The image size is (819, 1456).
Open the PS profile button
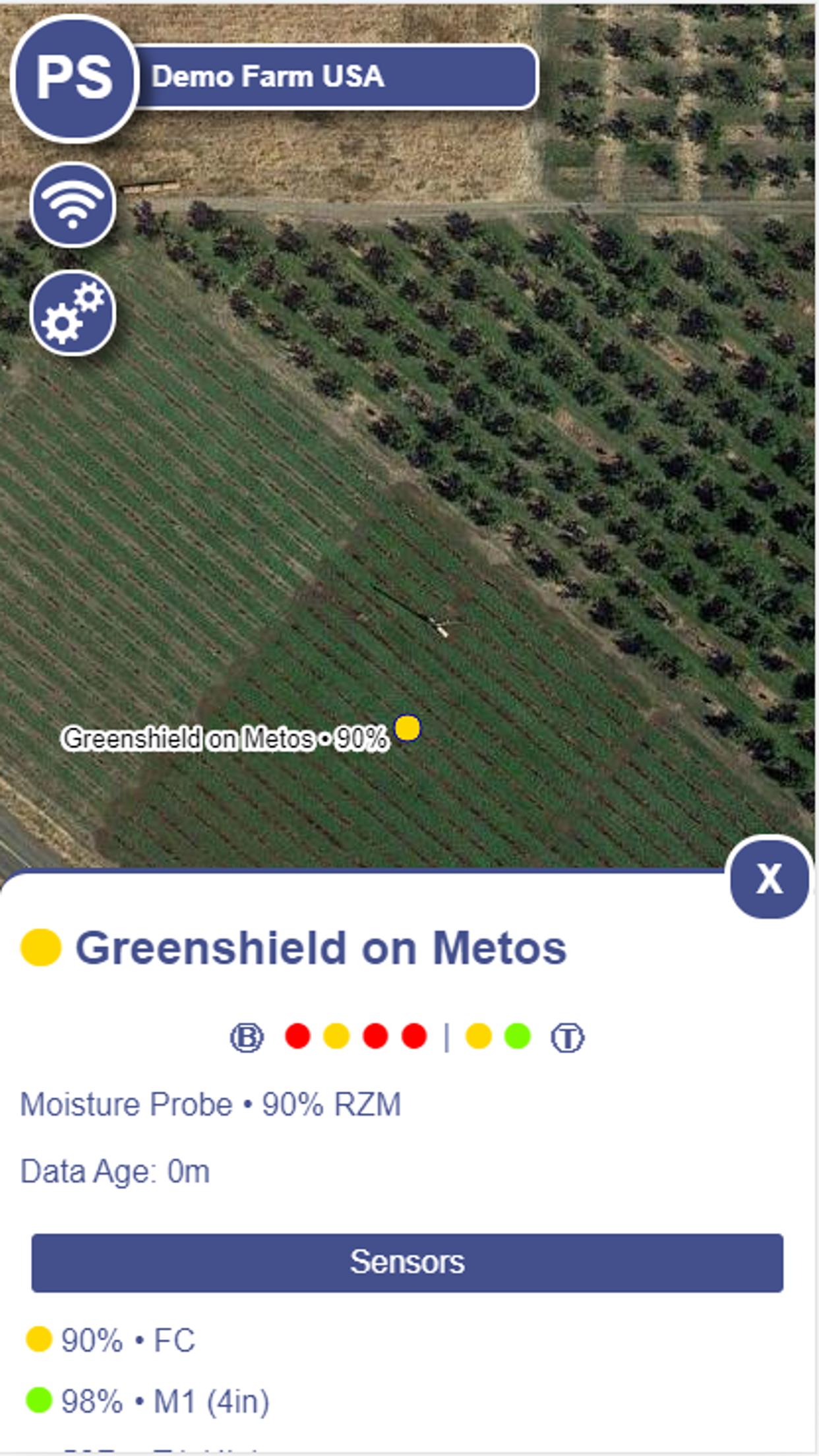[x=74, y=78]
